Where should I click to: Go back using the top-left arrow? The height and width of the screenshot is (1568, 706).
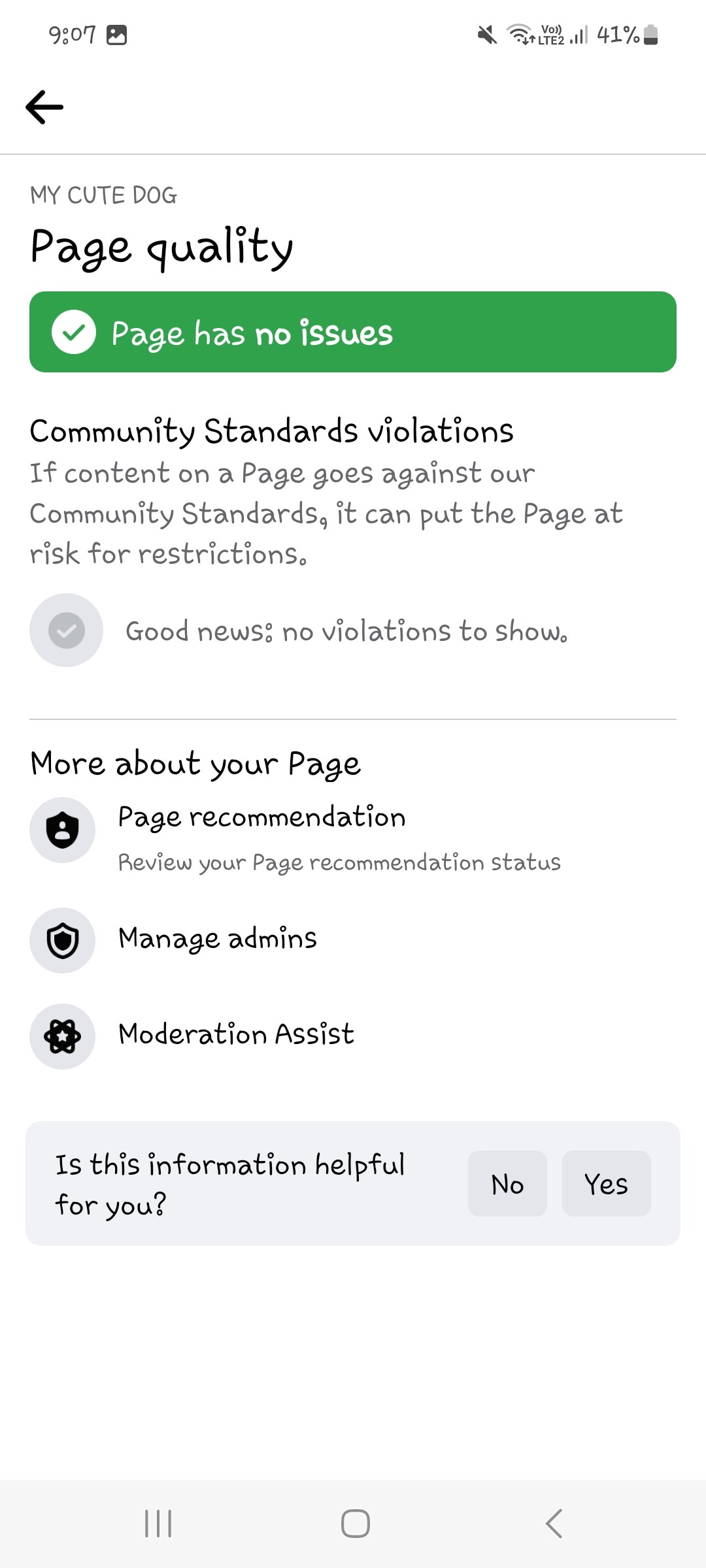[x=44, y=106]
